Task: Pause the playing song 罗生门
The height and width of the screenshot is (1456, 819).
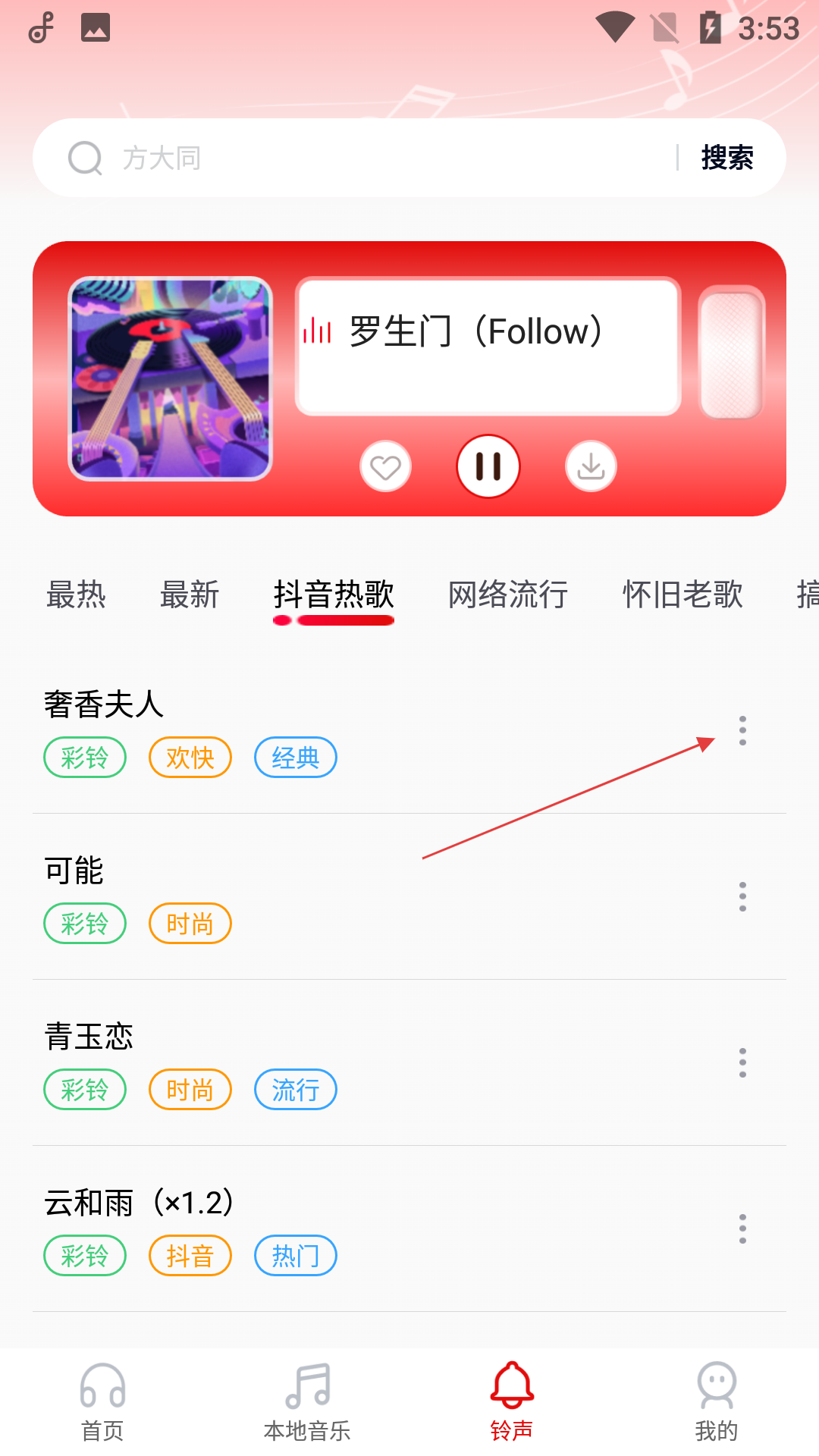Action: (488, 466)
